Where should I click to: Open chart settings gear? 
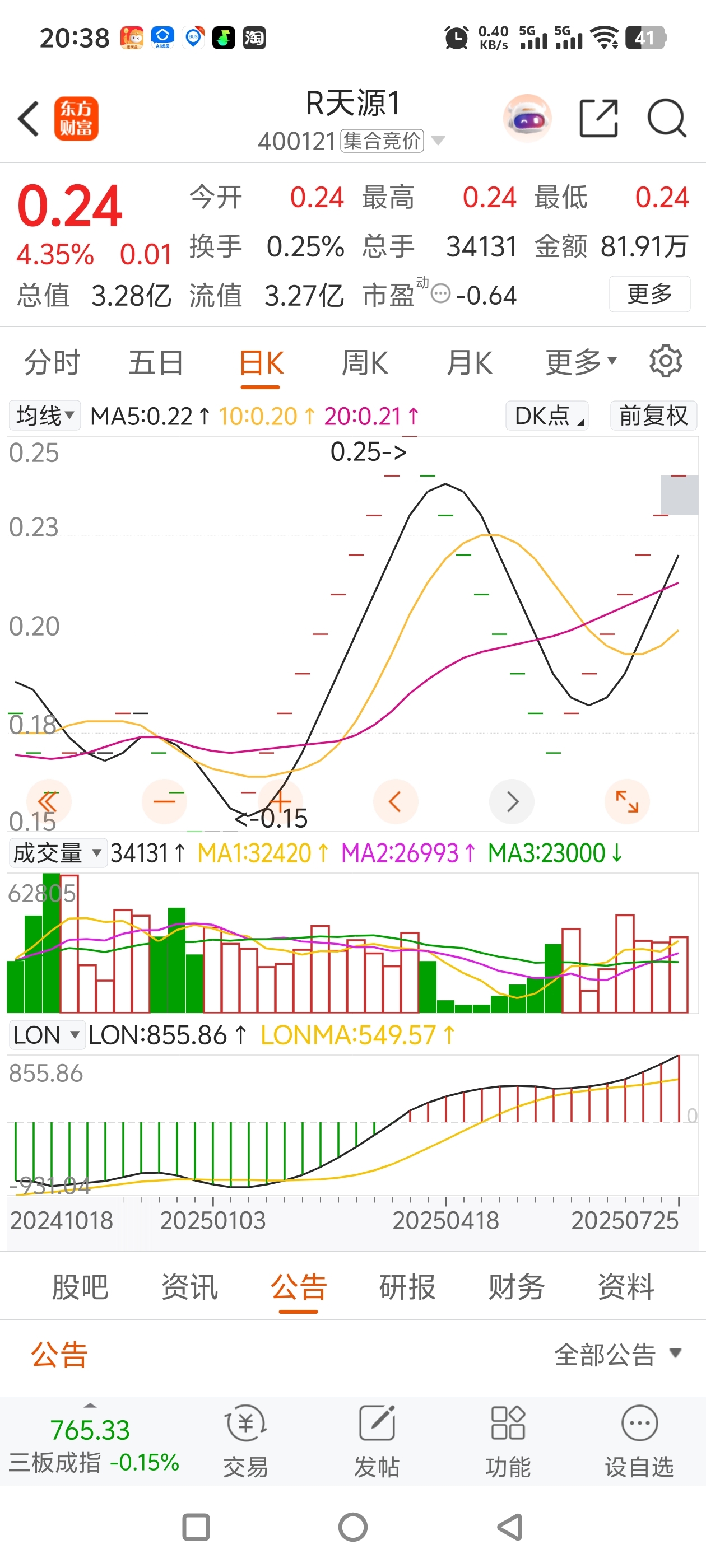click(665, 362)
